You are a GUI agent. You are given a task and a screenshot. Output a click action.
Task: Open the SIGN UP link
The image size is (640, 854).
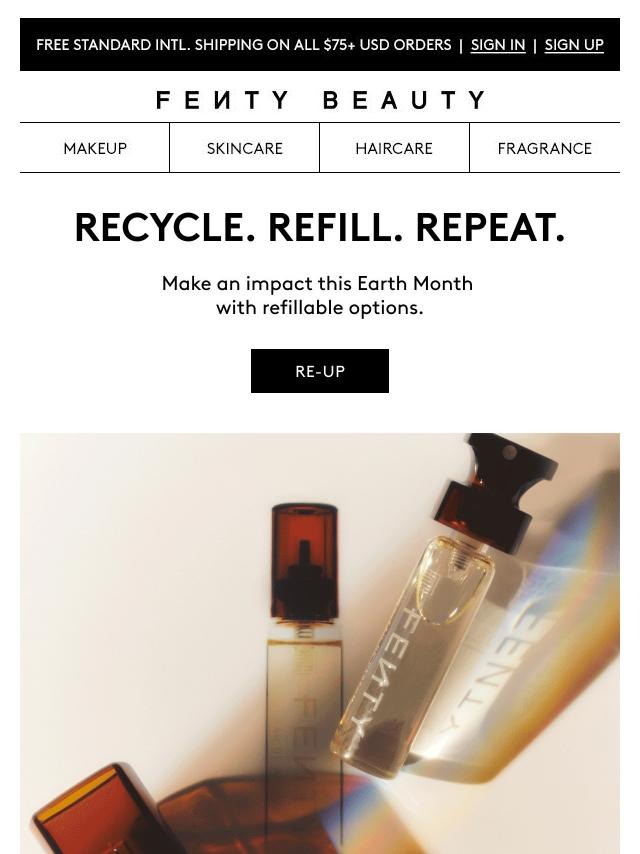(573, 45)
